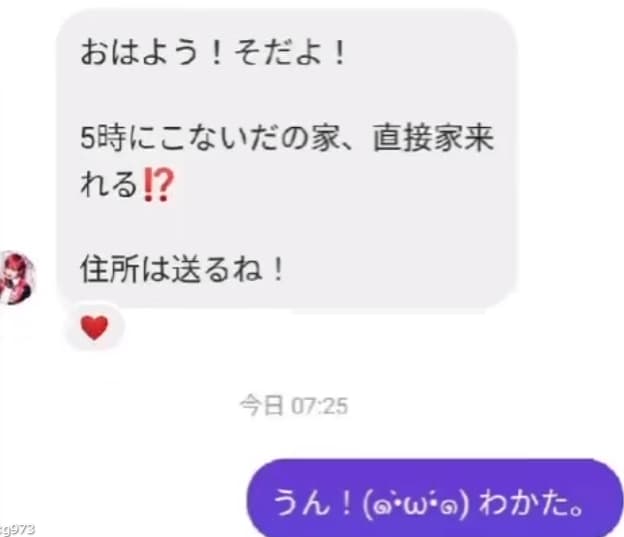
Task: Tap the heart reaction under the received message
Action: point(94,327)
